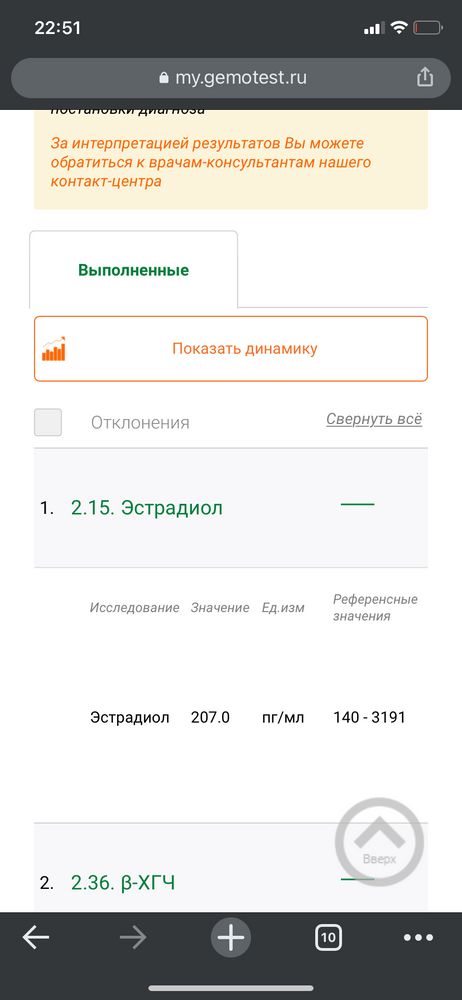Tap the my.gemotest.ru address field
Screen dimensions: 462x1000
(231, 78)
